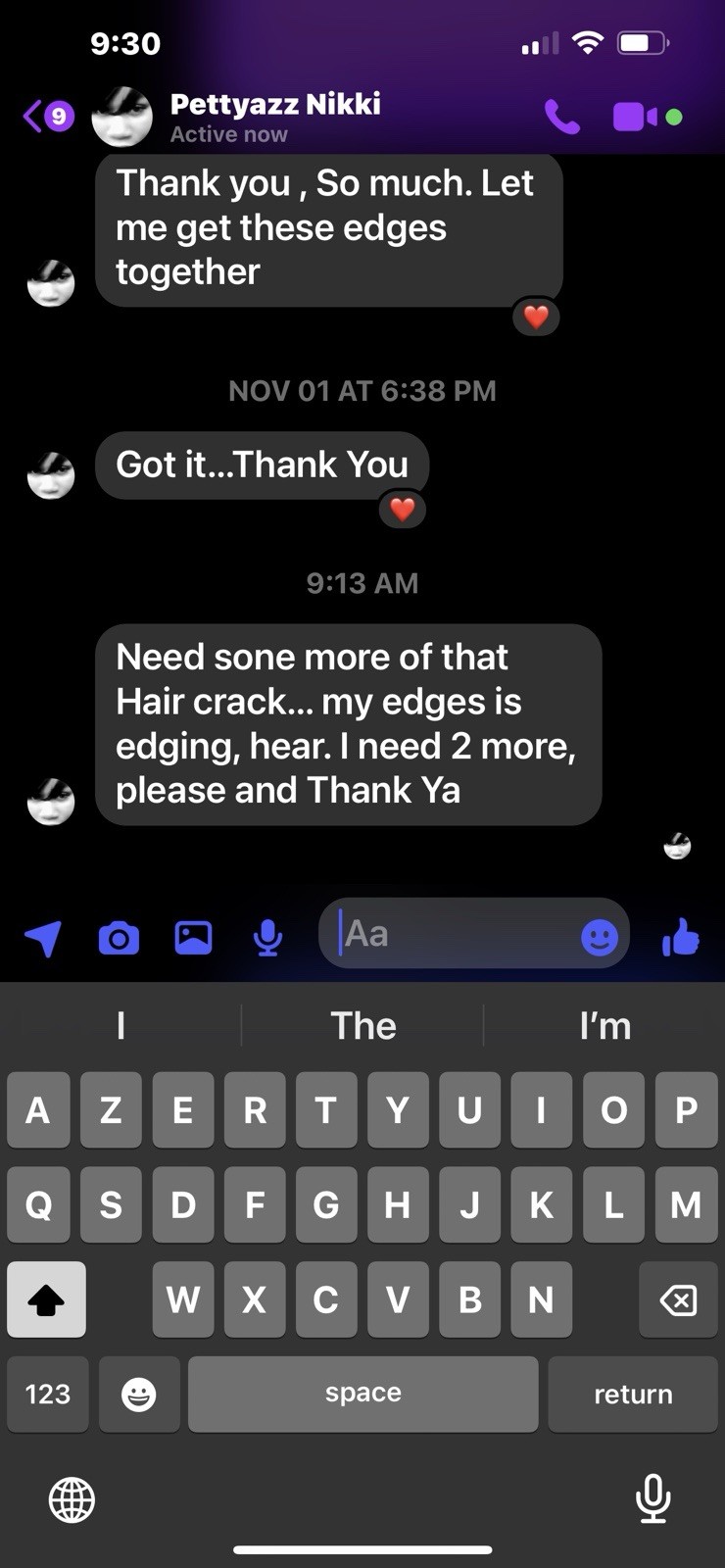Open the photo gallery picker
Viewport: 725px width, 1568px height.
[x=193, y=938]
